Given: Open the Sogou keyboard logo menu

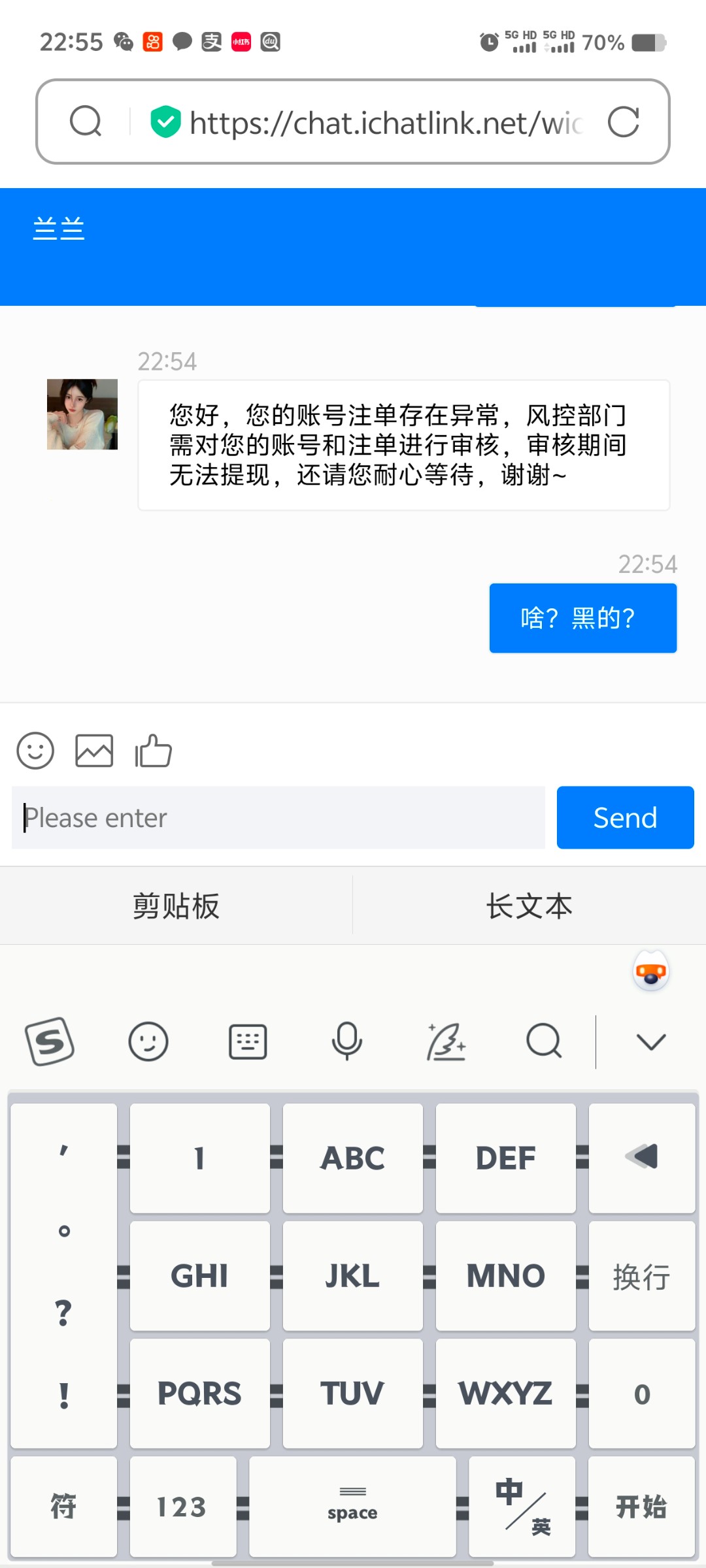Looking at the screenshot, I should [x=50, y=1041].
